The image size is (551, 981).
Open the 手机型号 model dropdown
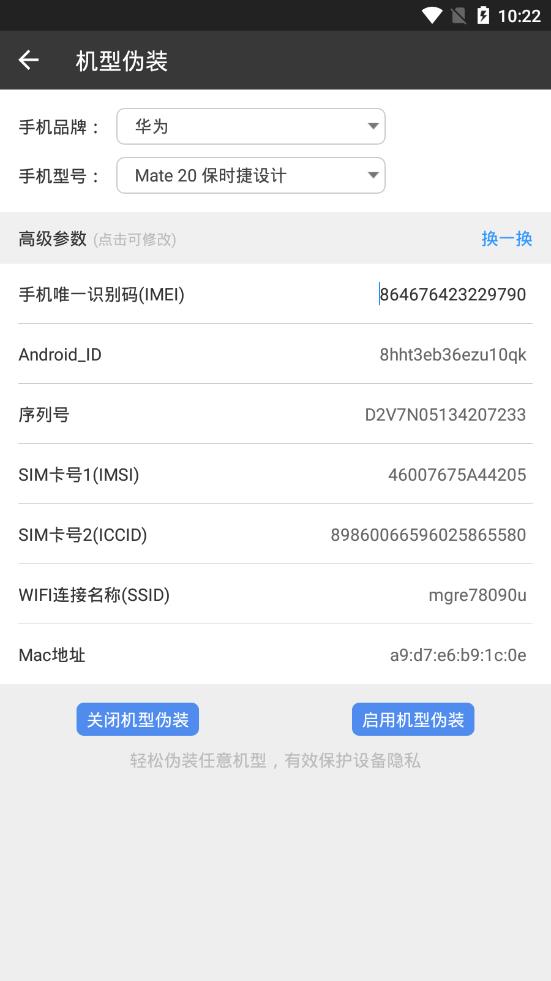click(251, 175)
